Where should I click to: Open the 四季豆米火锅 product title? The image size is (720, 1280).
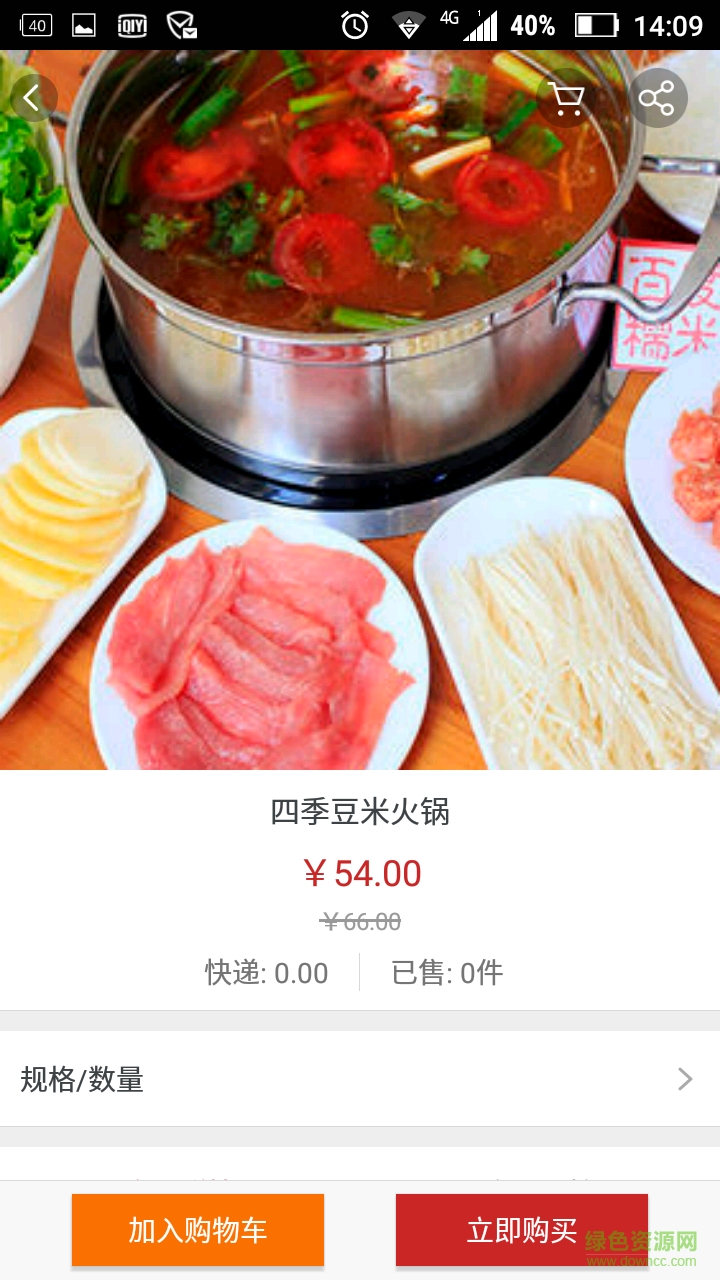[x=360, y=812]
